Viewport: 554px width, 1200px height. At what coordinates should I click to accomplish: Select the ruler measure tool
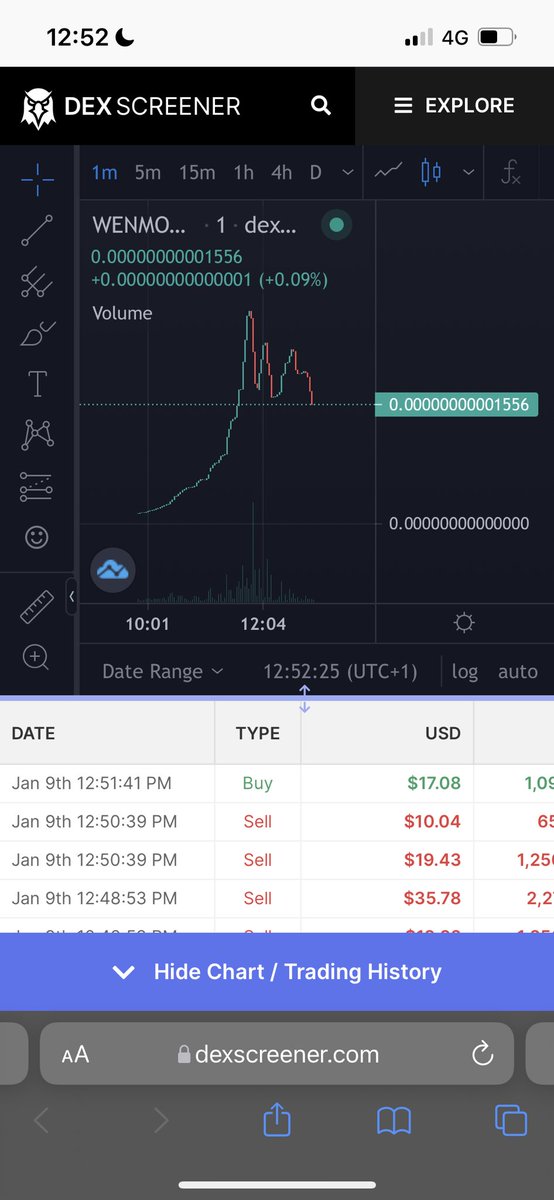coord(37,605)
